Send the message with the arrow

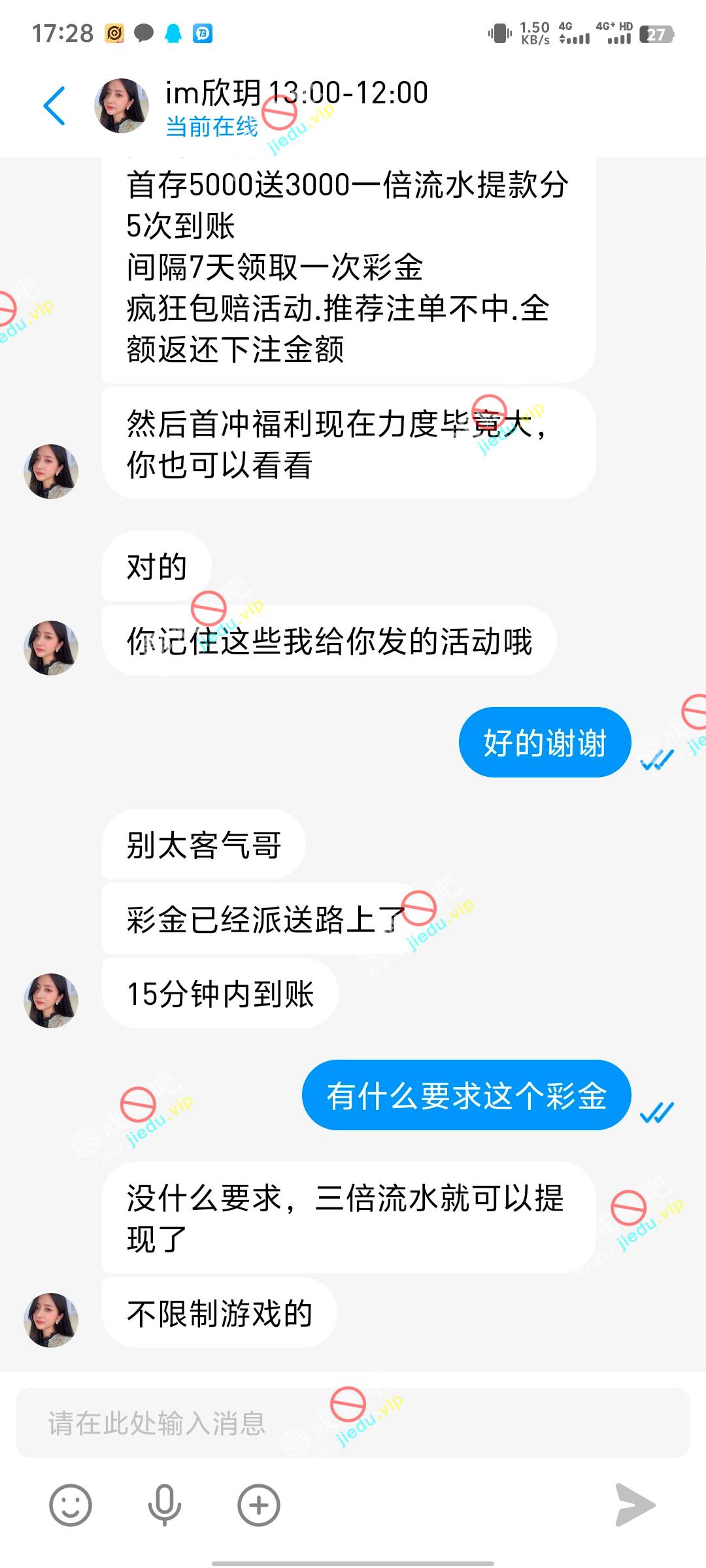(x=635, y=1505)
